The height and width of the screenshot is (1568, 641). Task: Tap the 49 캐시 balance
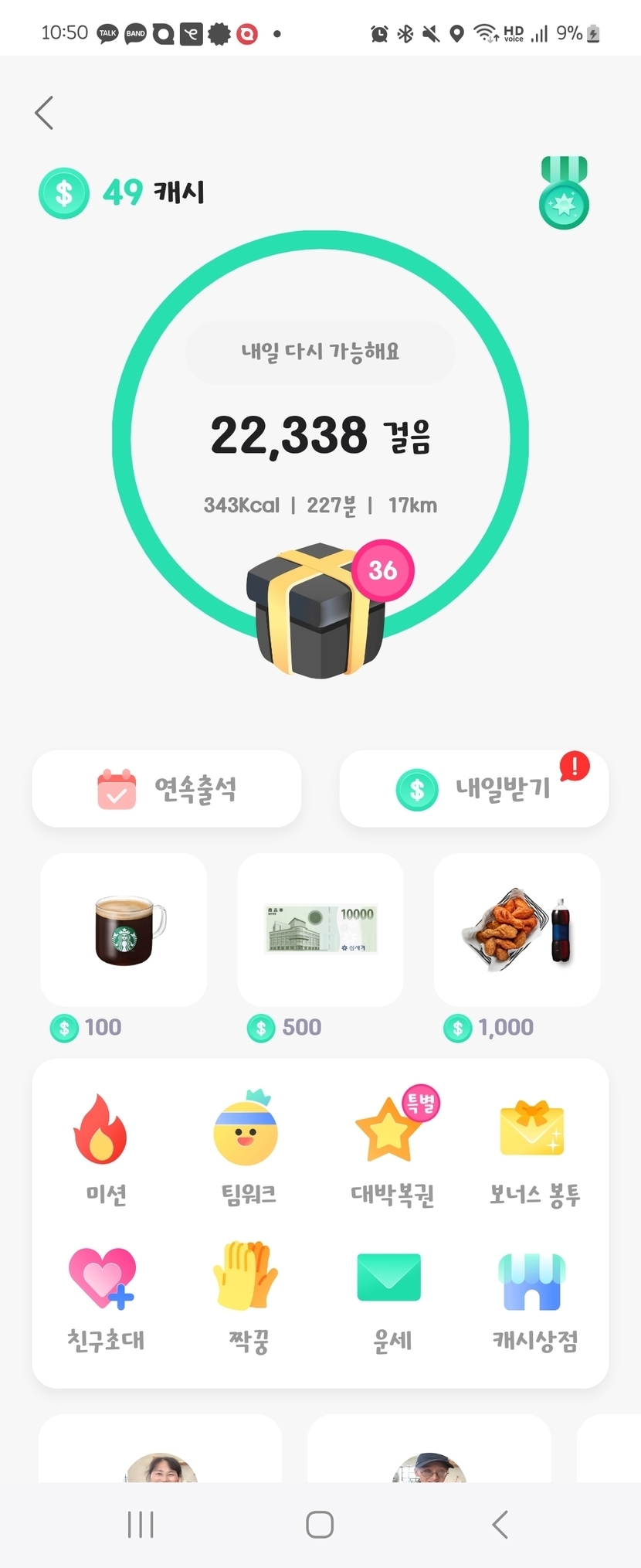(x=124, y=193)
